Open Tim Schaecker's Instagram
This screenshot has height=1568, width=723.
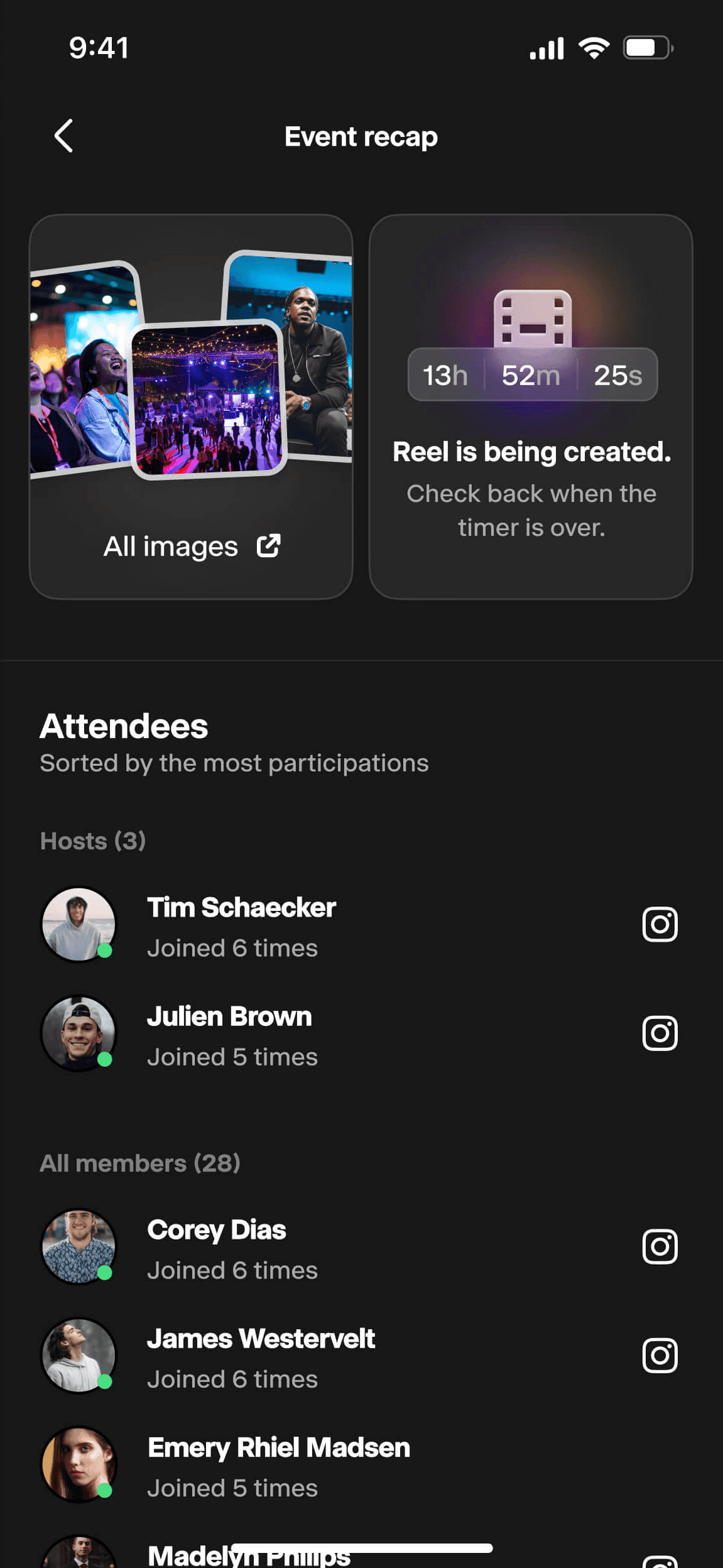[660, 924]
